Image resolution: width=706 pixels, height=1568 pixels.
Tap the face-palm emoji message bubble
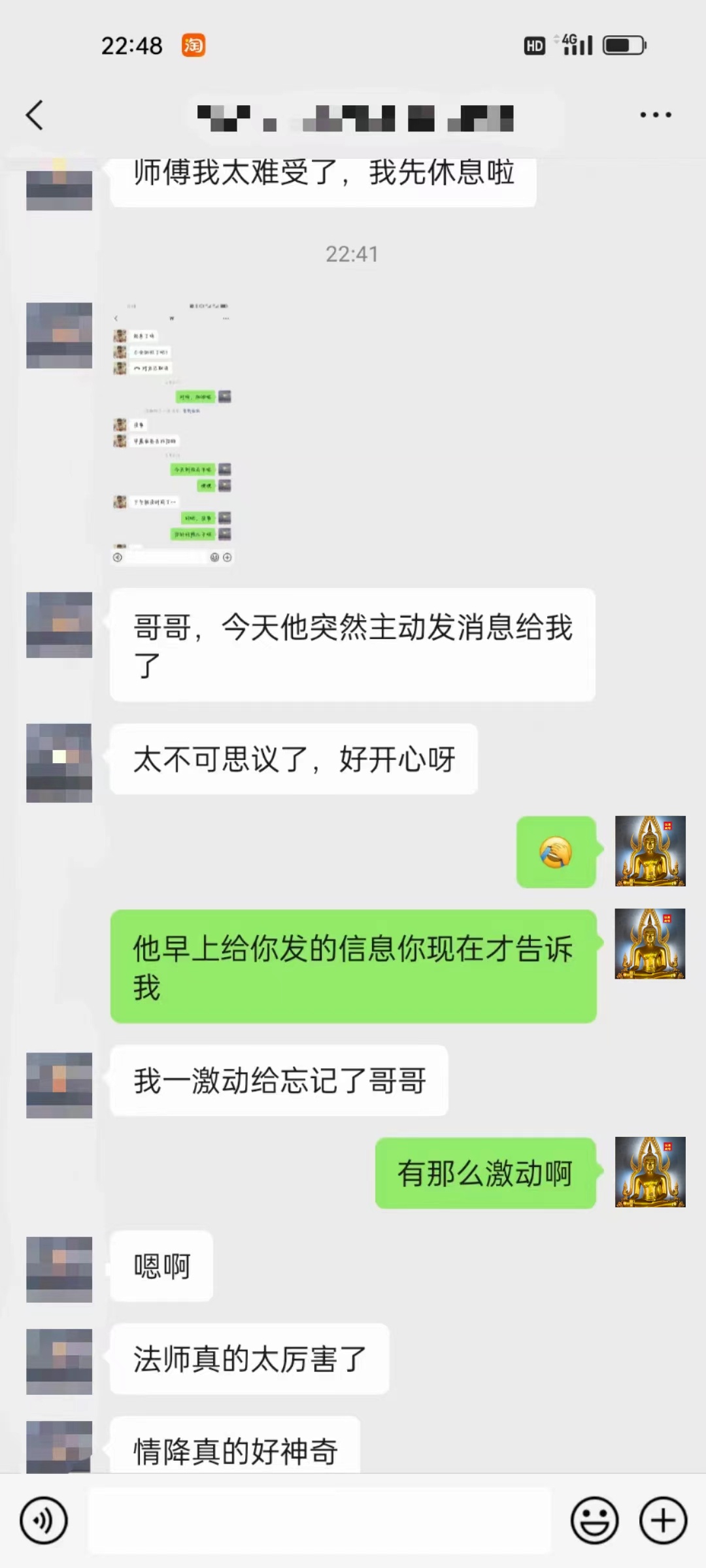[556, 852]
